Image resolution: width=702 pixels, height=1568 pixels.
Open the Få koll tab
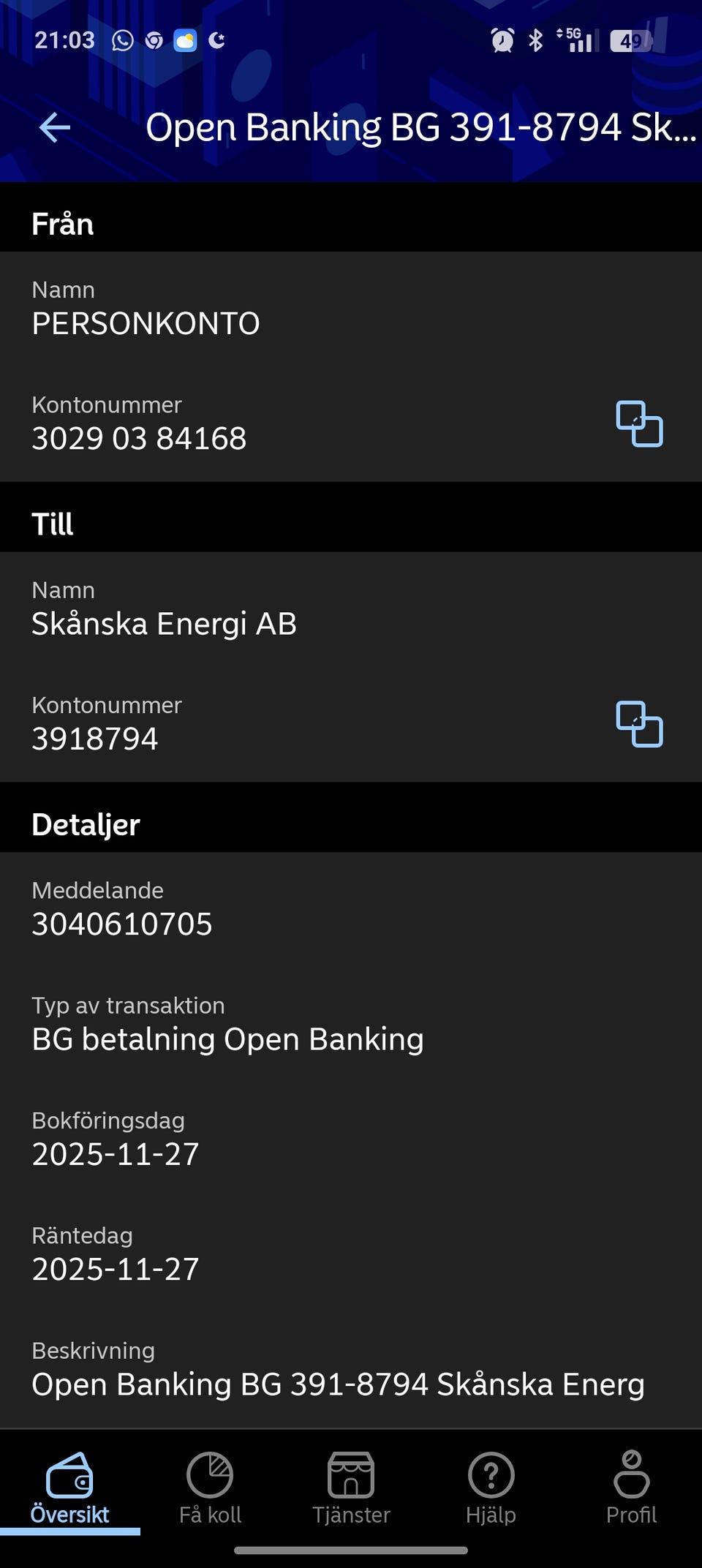point(210,1489)
